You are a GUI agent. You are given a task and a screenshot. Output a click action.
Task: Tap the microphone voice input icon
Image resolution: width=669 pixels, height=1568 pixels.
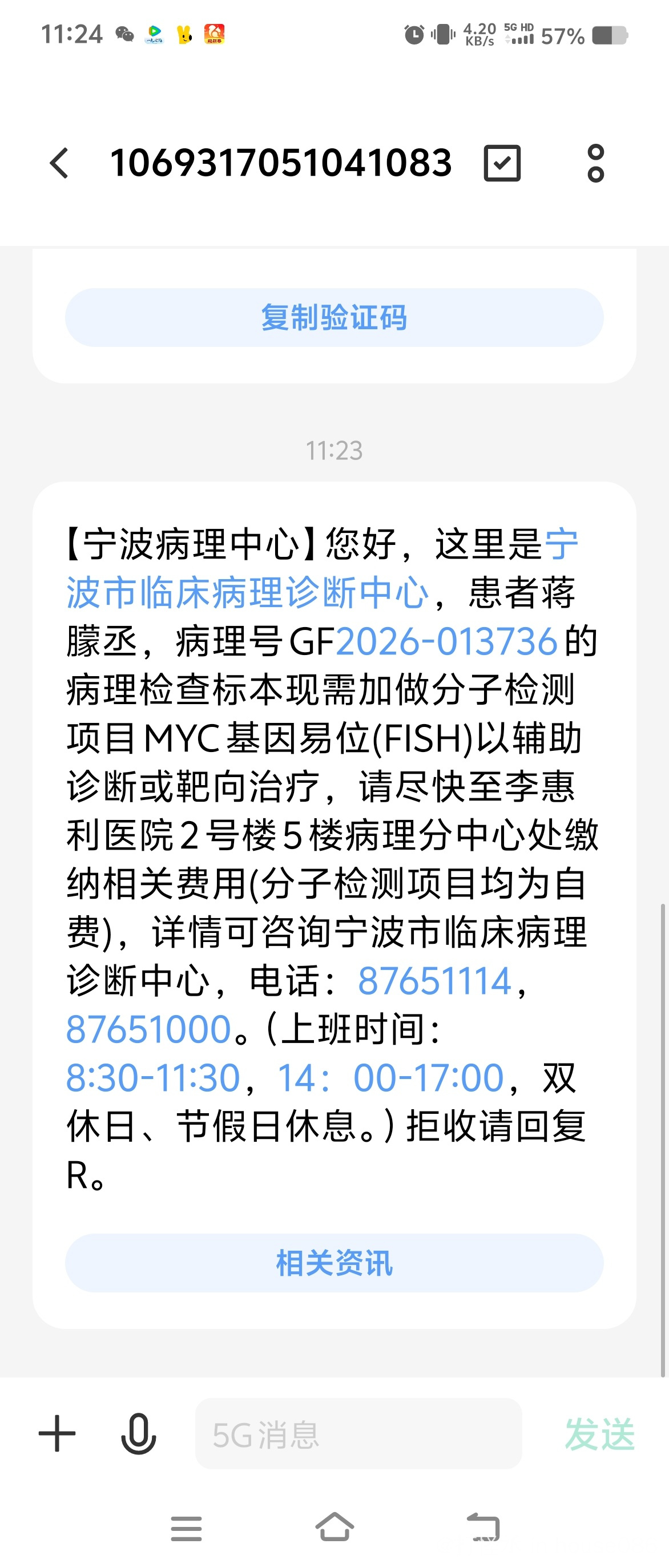tap(139, 1433)
